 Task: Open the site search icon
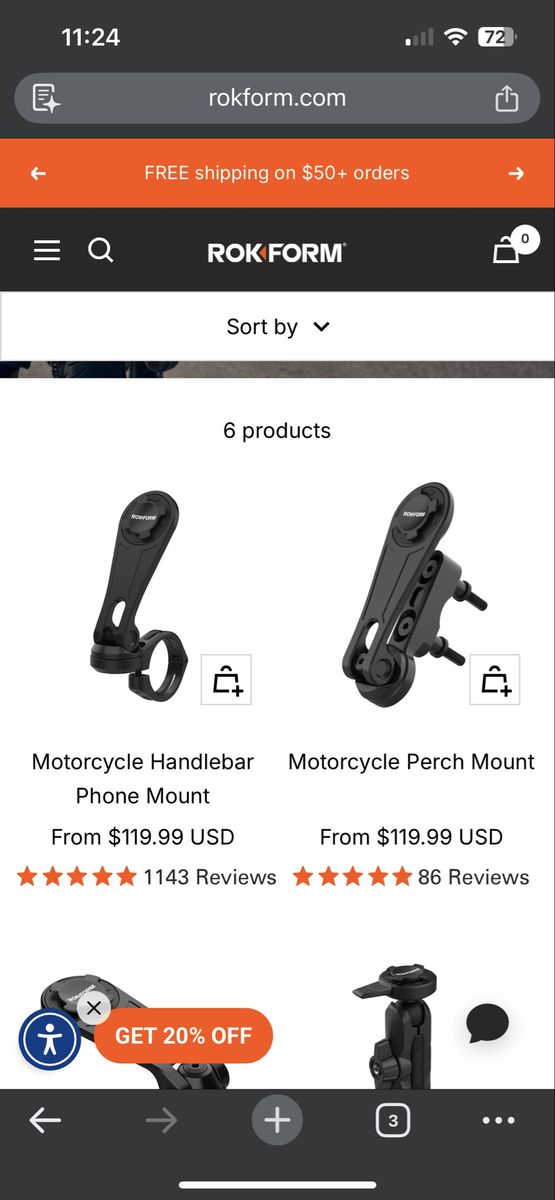pos(101,250)
